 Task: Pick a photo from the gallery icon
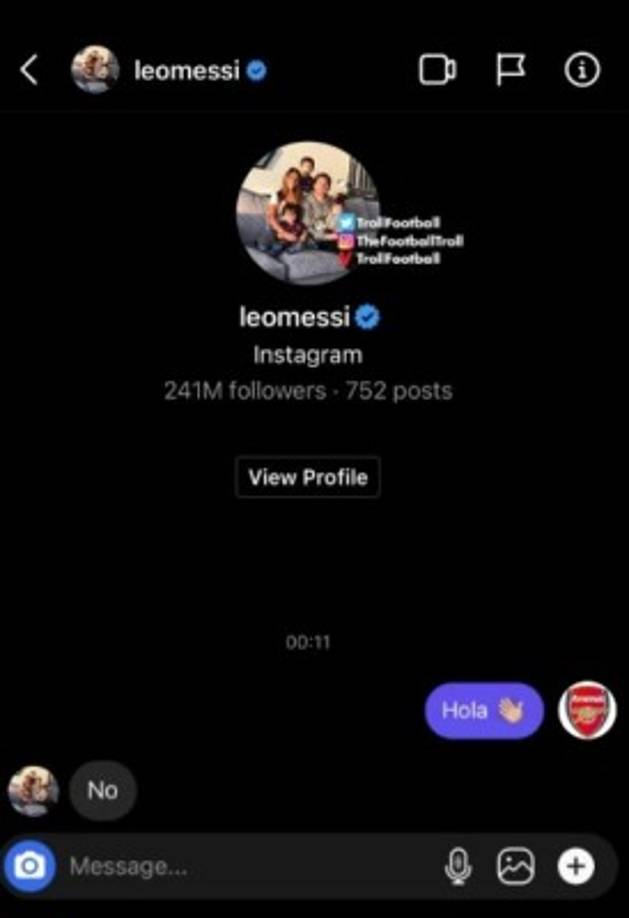pyautogui.click(x=516, y=866)
